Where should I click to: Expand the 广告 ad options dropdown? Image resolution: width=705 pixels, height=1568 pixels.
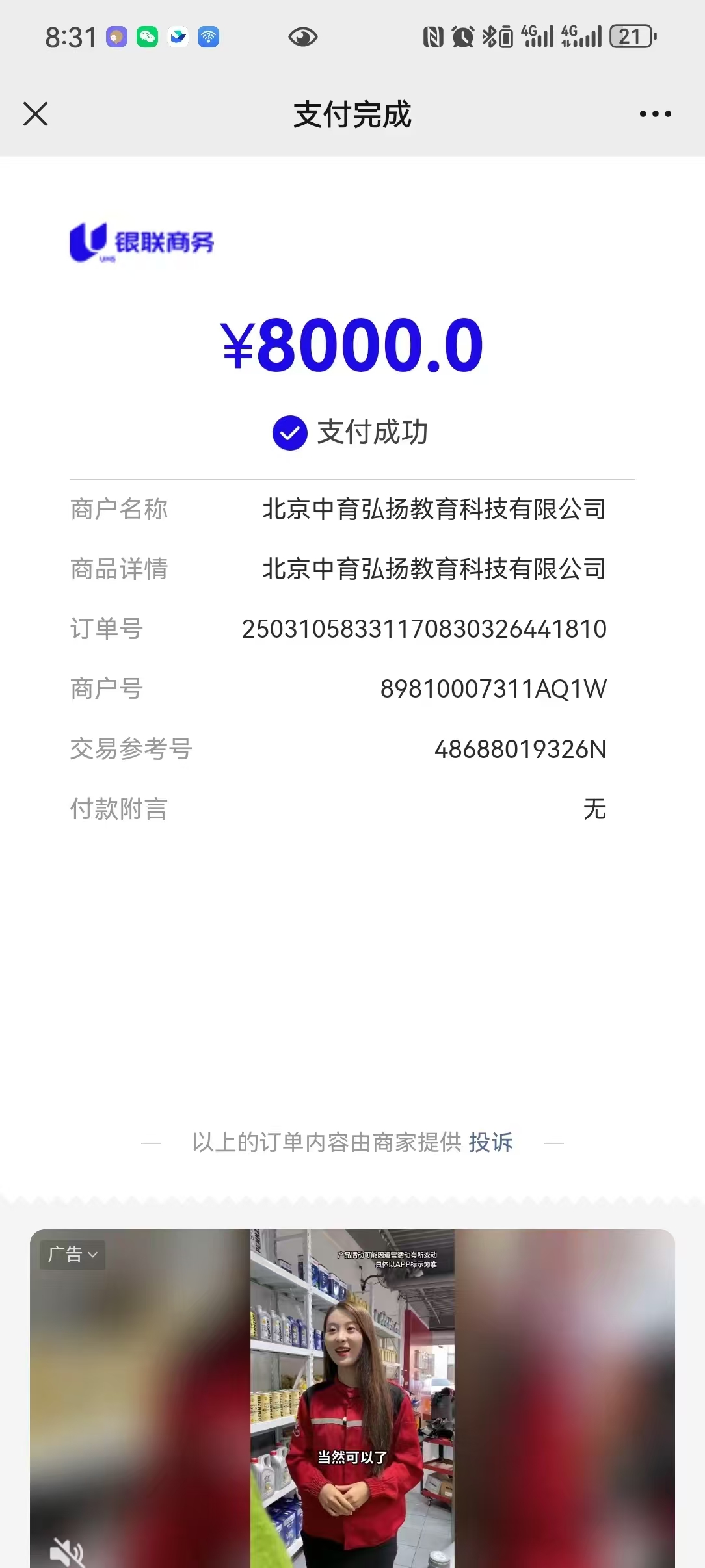pyautogui.click(x=73, y=1254)
